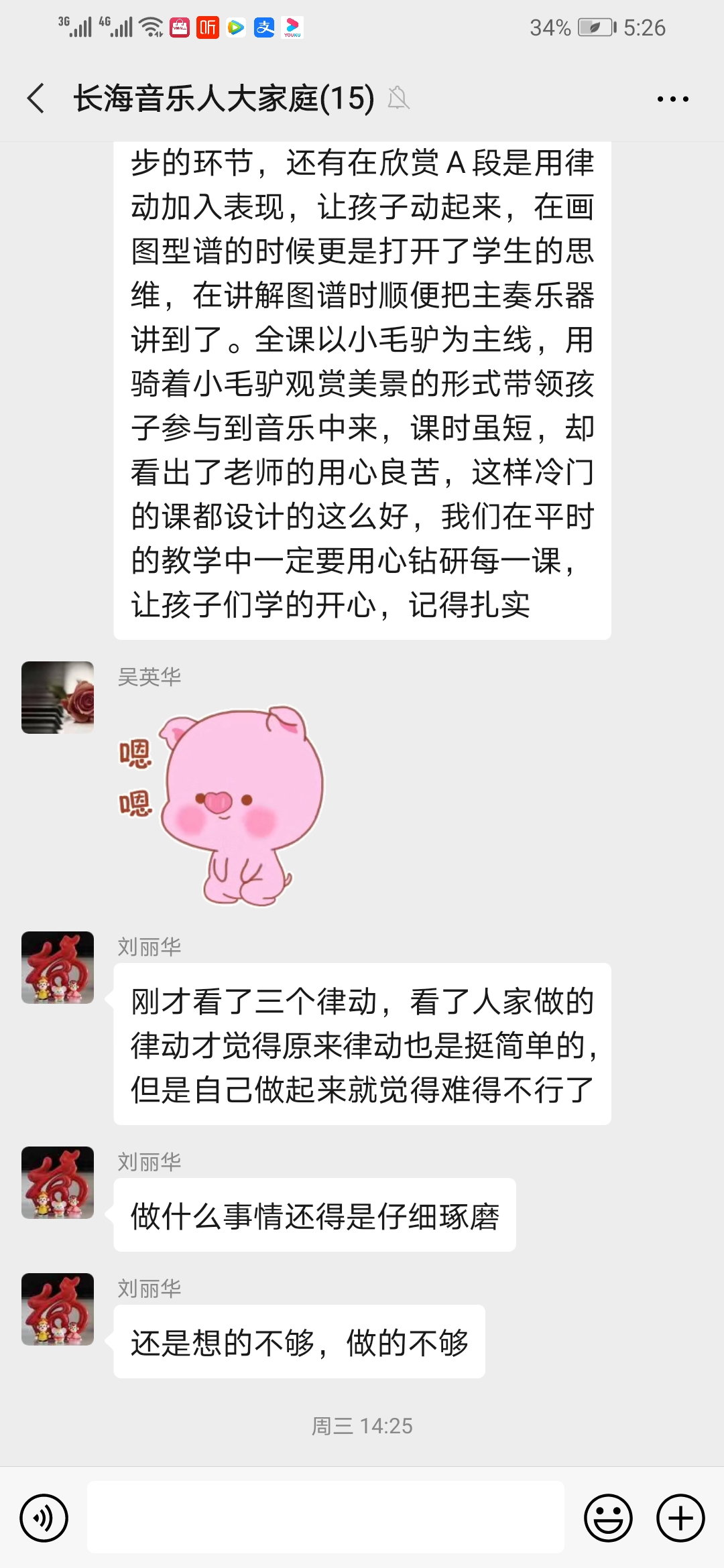Open the emoji picker
The image size is (724, 1568).
pos(608,1518)
